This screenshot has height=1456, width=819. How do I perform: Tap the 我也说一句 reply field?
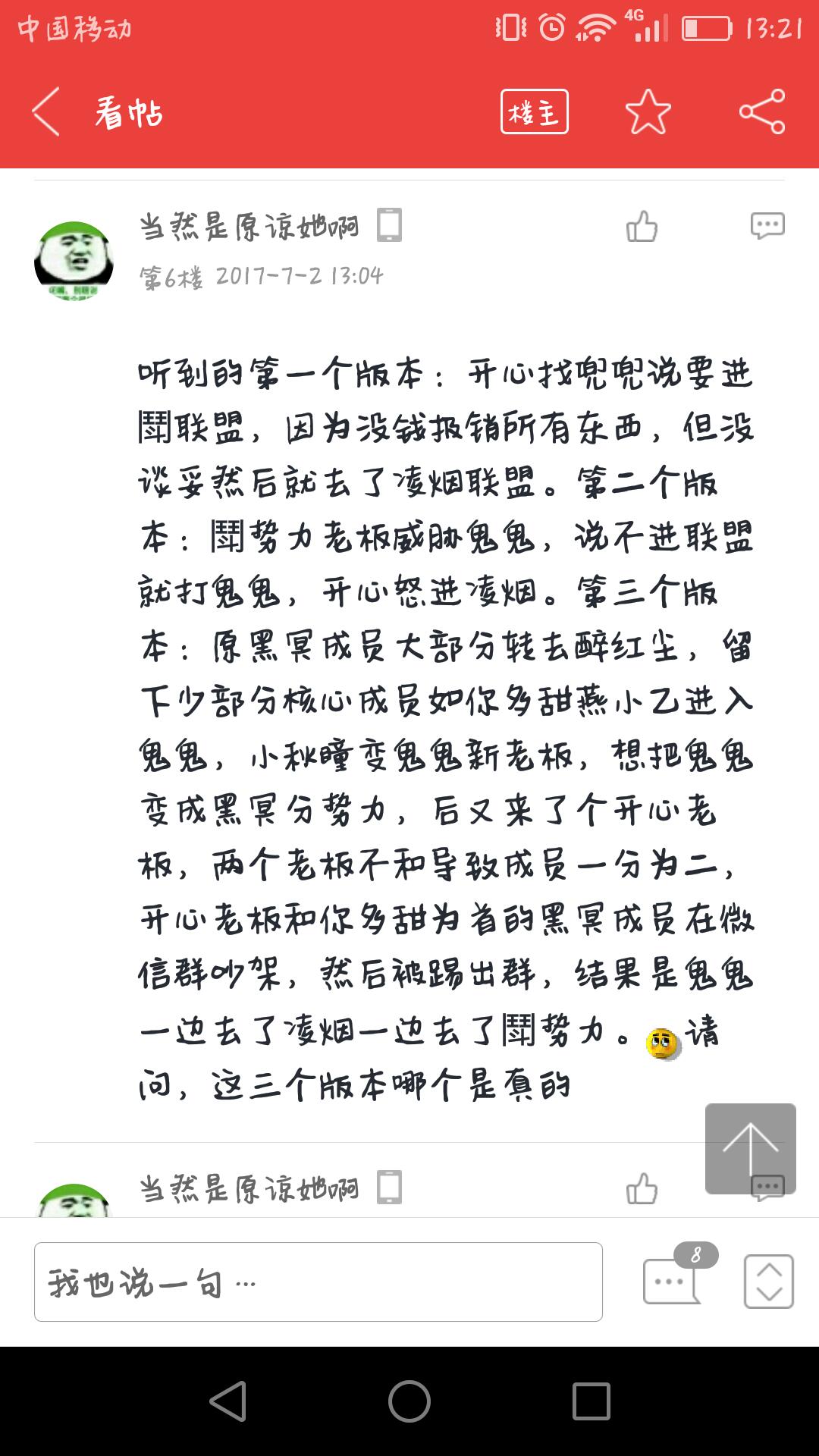[x=318, y=1282]
